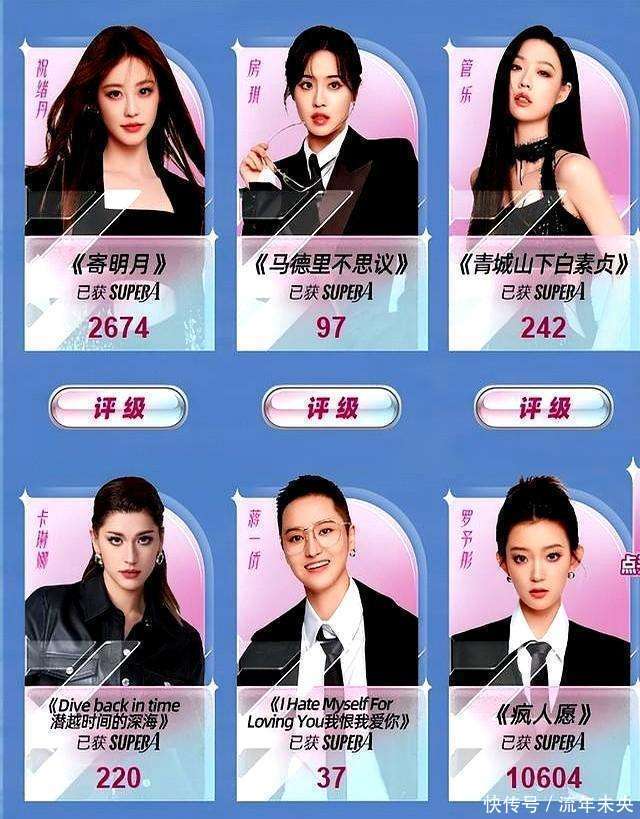The height and width of the screenshot is (819, 640).
Task: Open the 《马德里不思议》 contestant card
Action: [330, 190]
